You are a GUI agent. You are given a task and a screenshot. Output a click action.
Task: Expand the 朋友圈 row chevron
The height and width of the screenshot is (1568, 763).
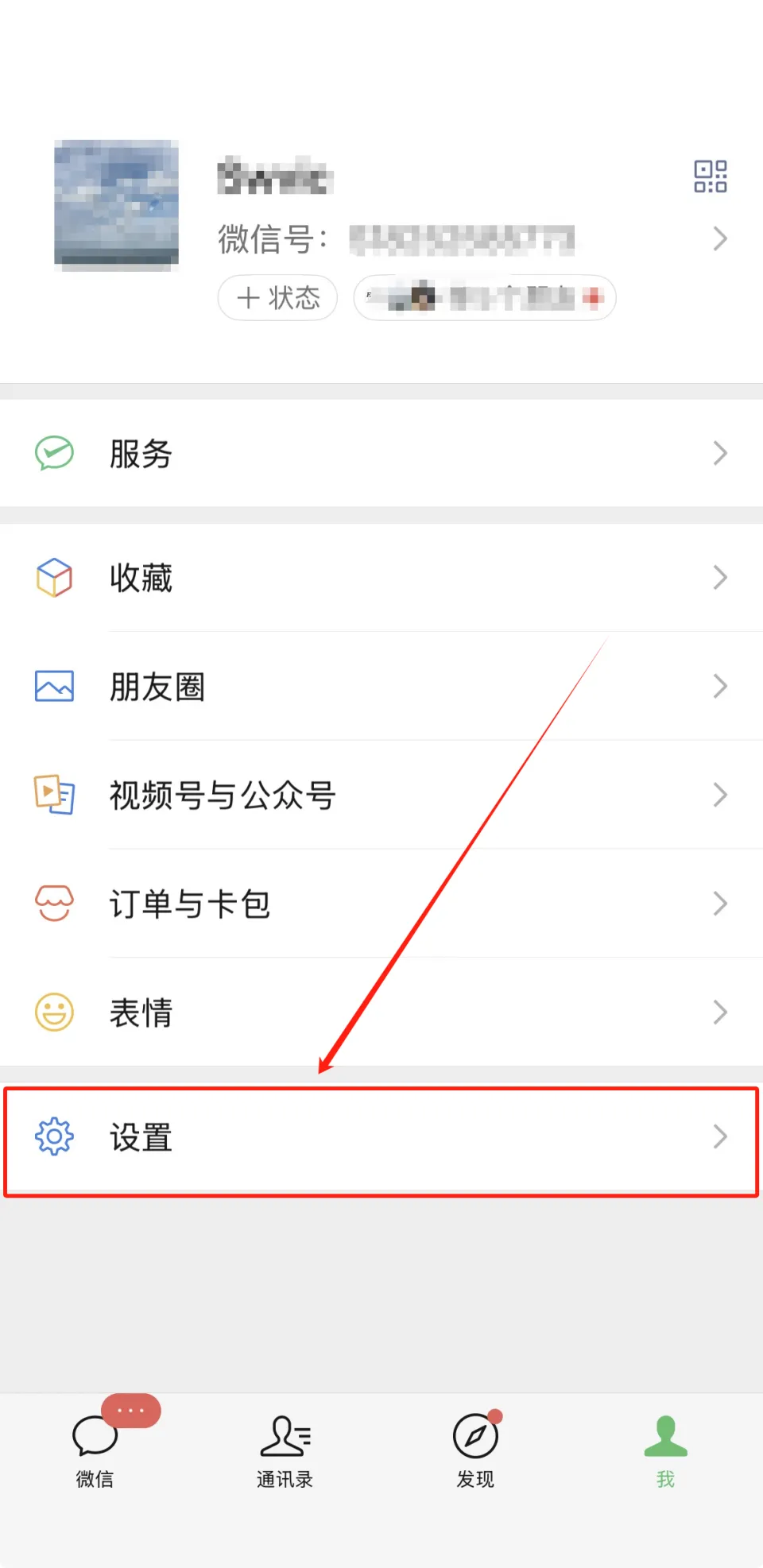click(x=719, y=686)
